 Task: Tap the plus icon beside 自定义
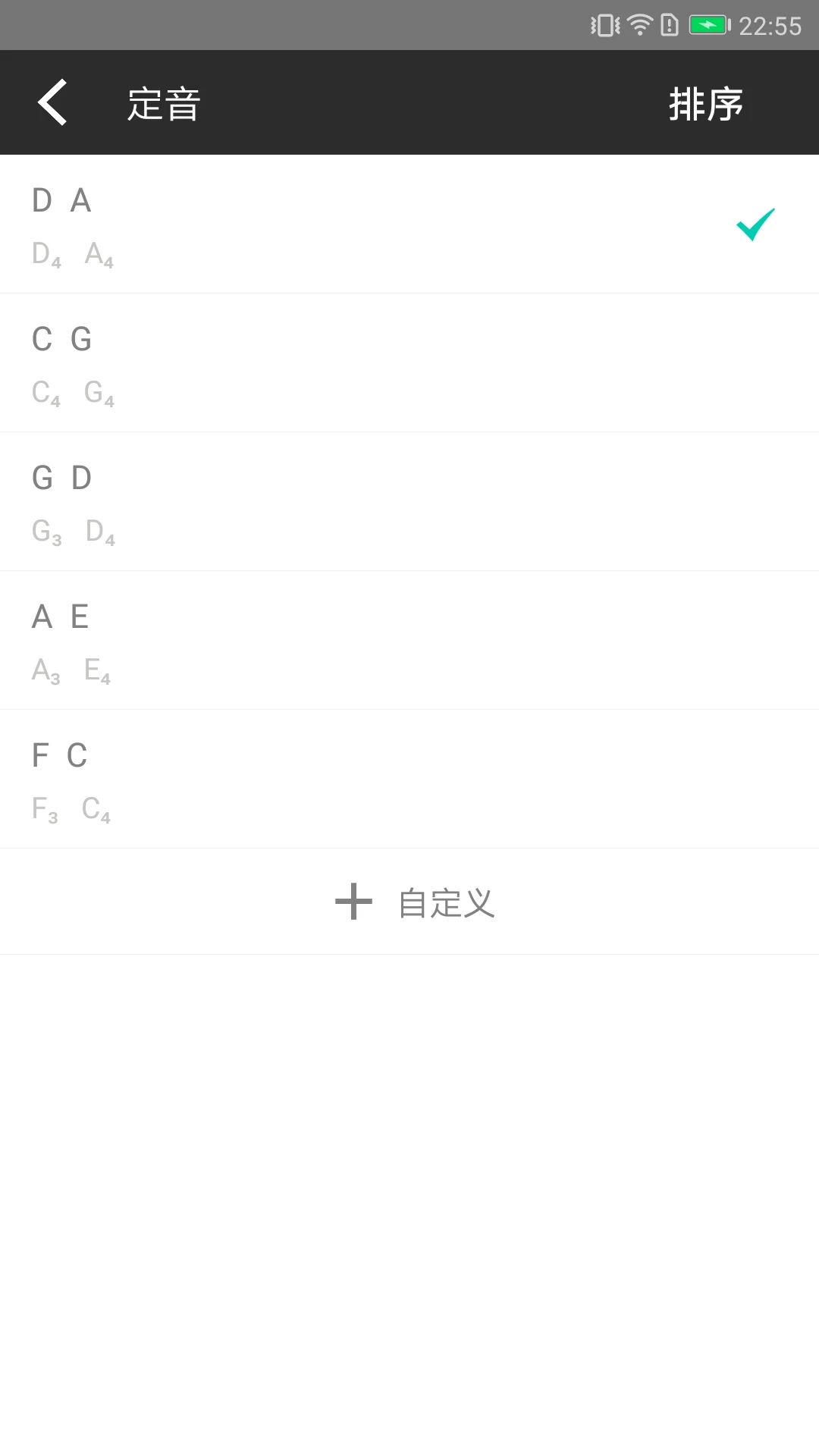[x=353, y=902]
